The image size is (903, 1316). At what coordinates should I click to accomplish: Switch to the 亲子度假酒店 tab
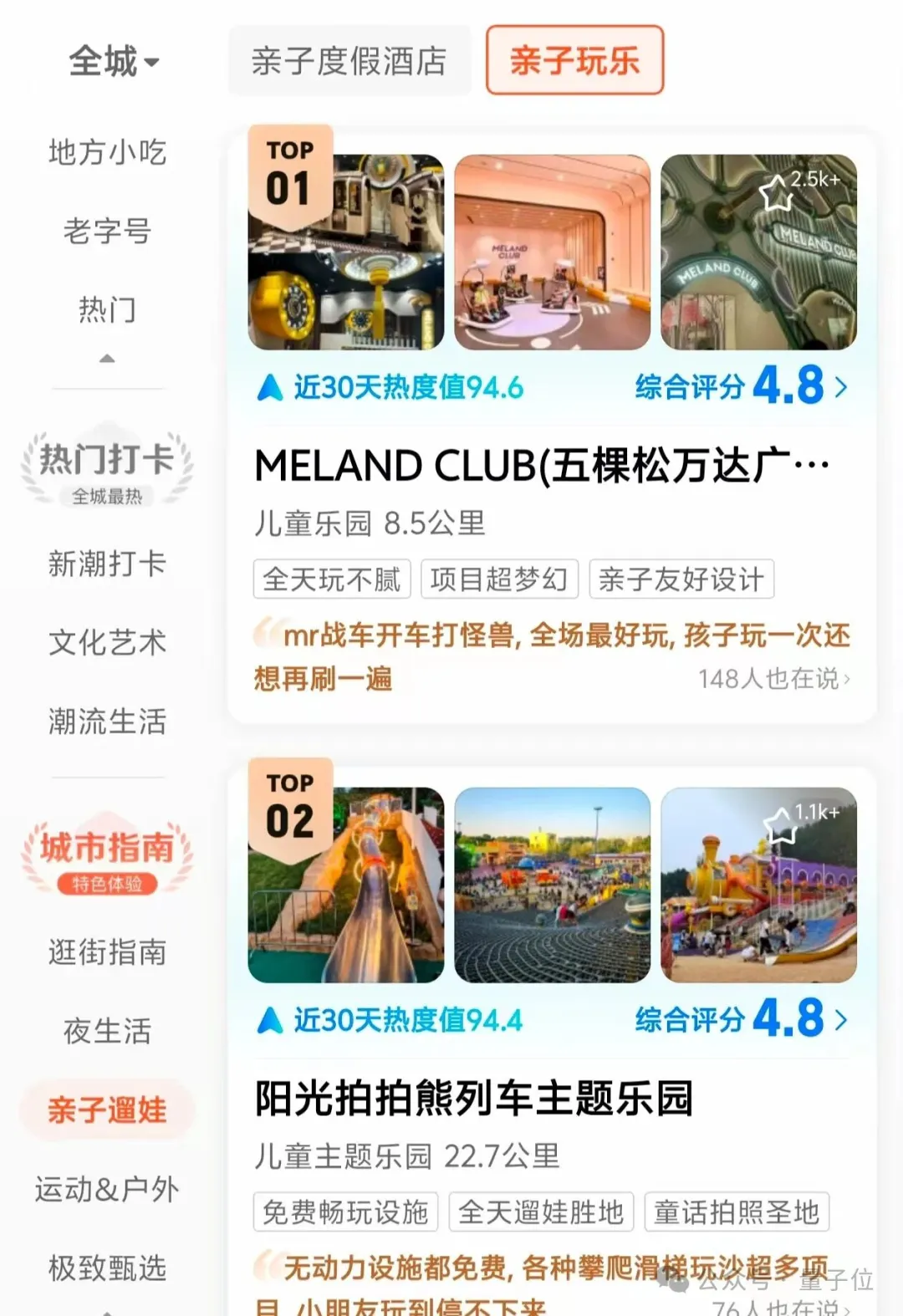point(349,61)
